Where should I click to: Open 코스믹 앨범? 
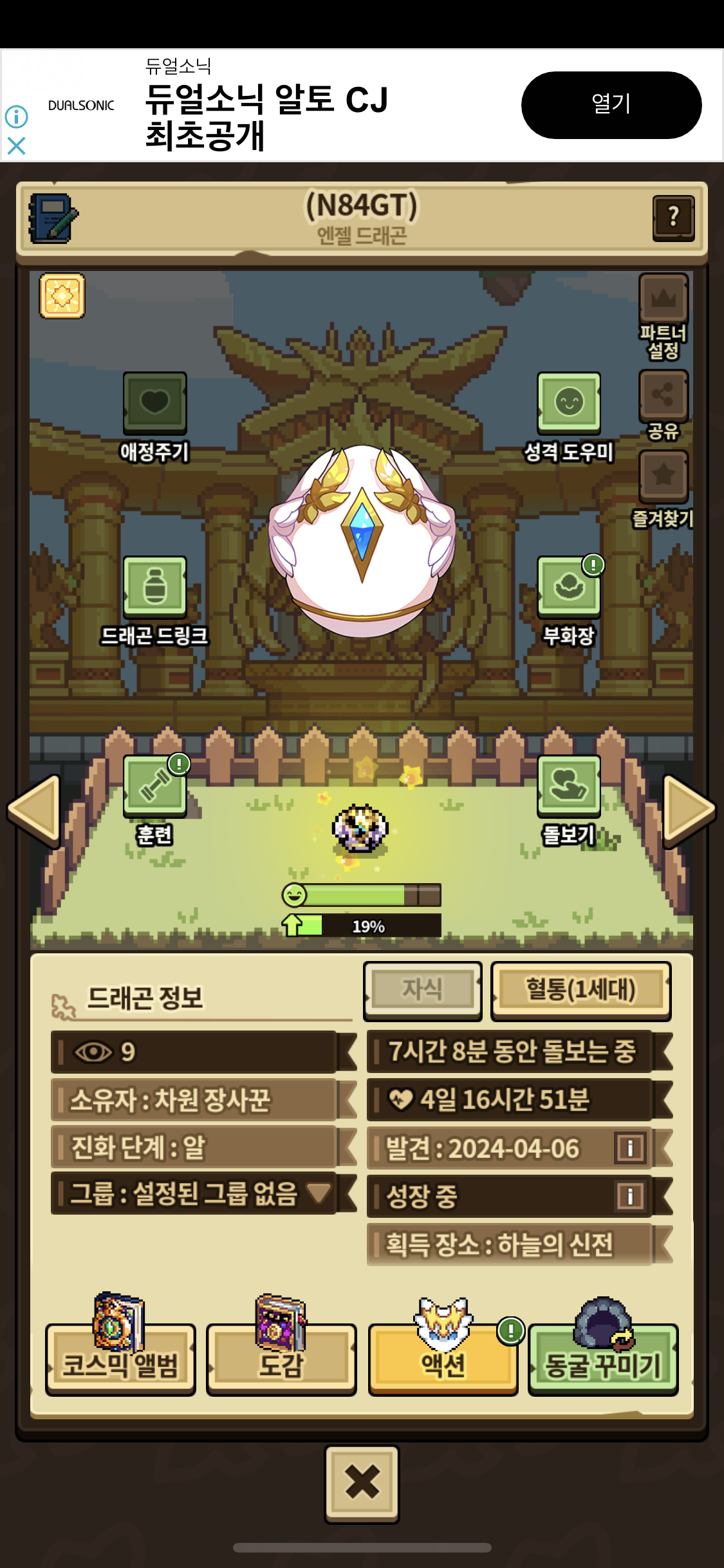pyautogui.click(x=120, y=1359)
